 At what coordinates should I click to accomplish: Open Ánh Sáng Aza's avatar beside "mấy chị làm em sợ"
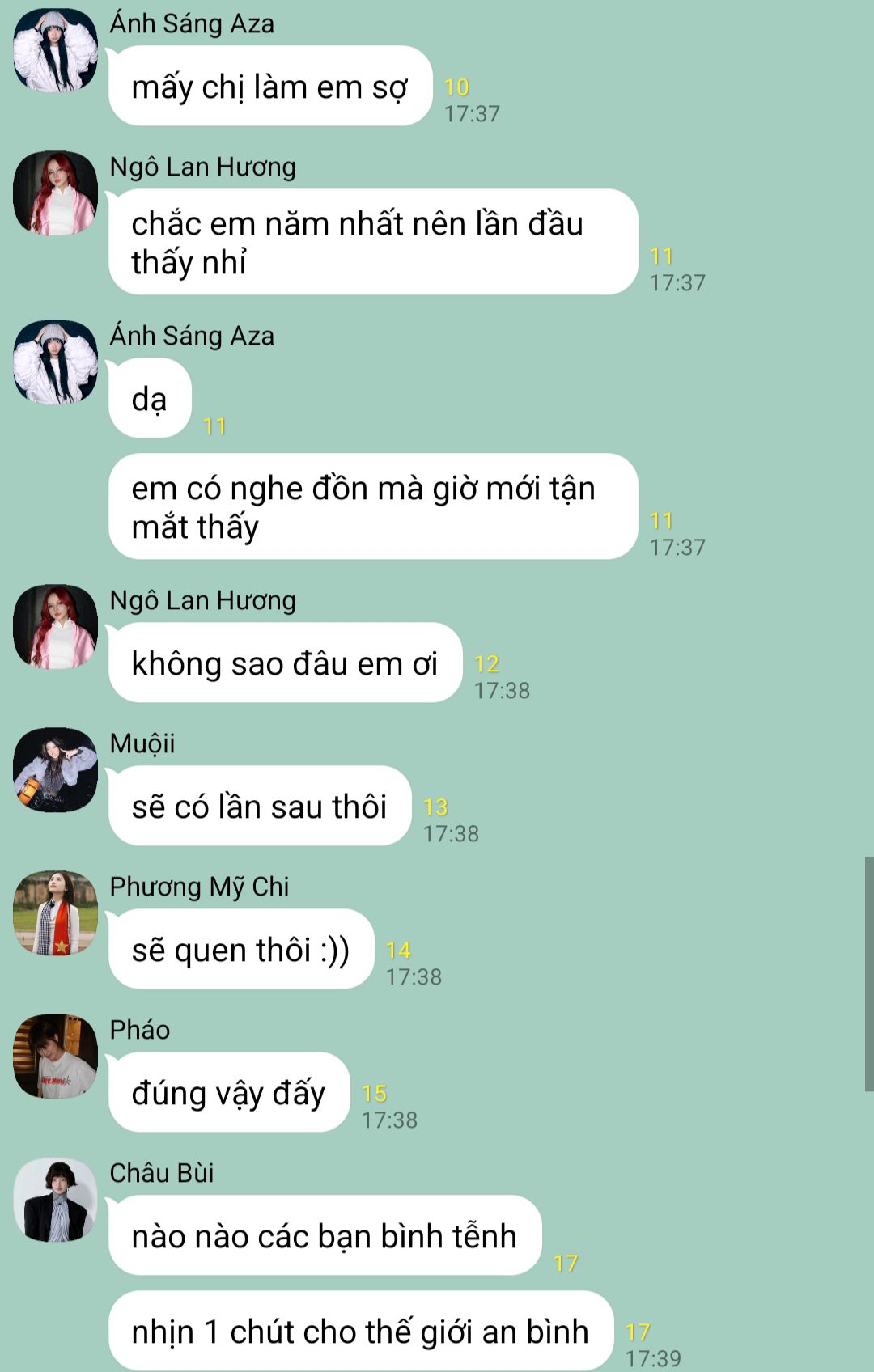55,50
